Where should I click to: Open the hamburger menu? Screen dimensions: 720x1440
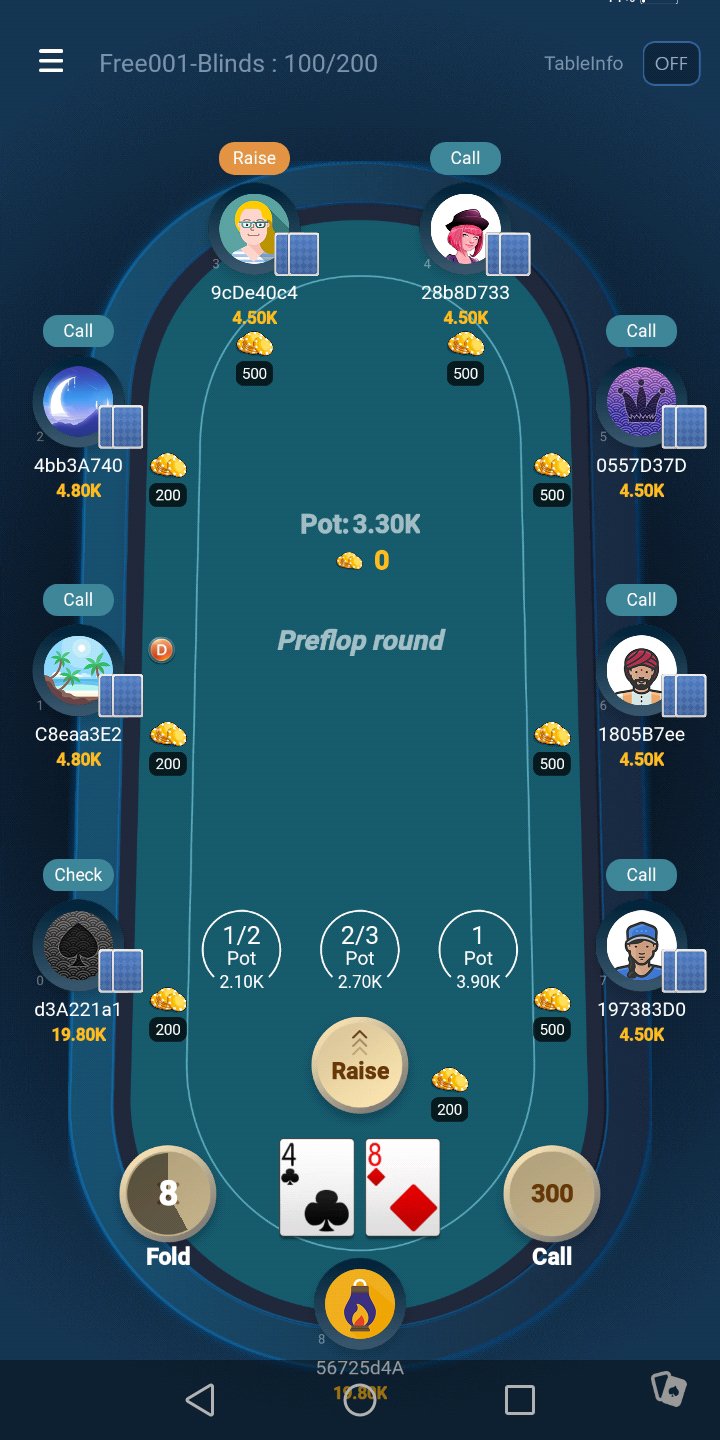pos(50,61)
